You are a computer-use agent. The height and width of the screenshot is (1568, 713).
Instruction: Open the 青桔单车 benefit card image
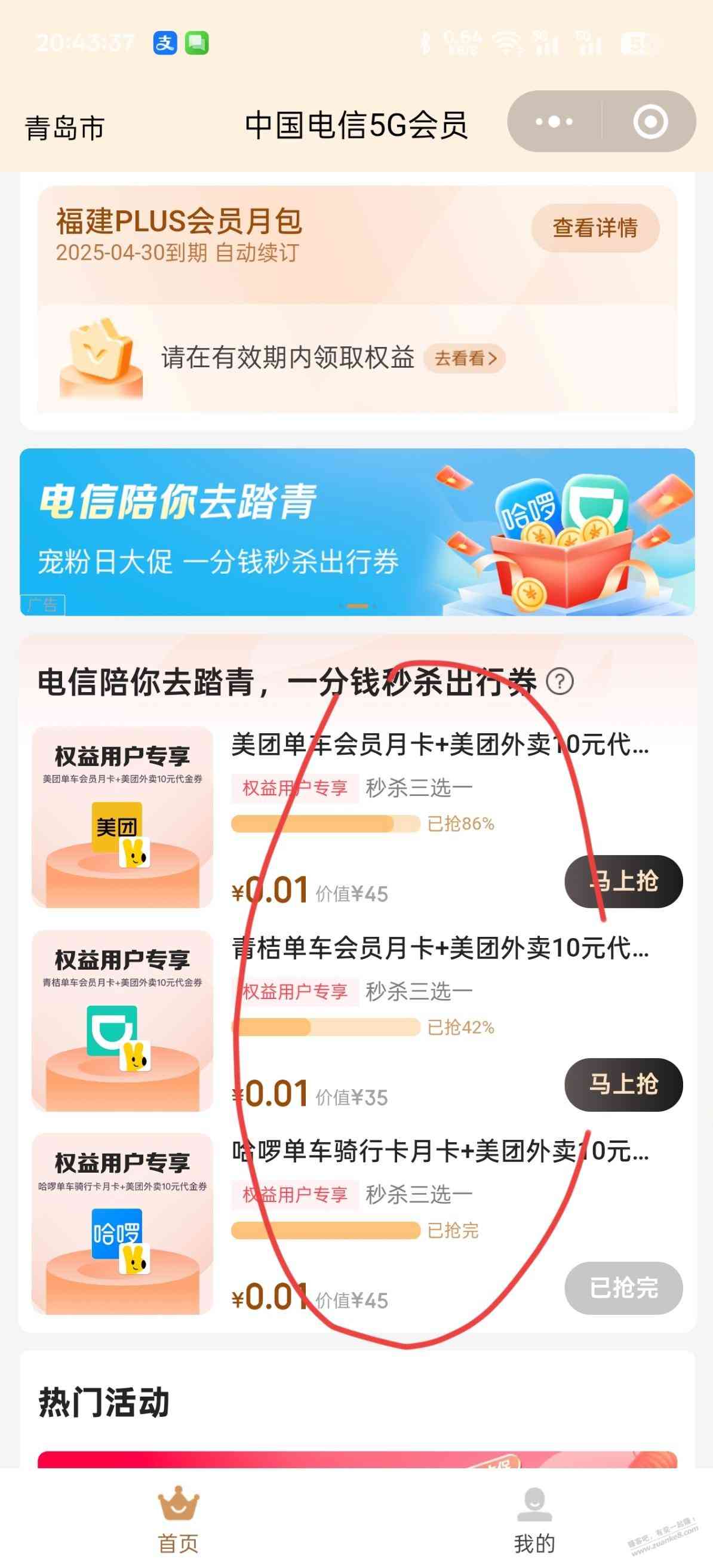[x=122, y=1020]
